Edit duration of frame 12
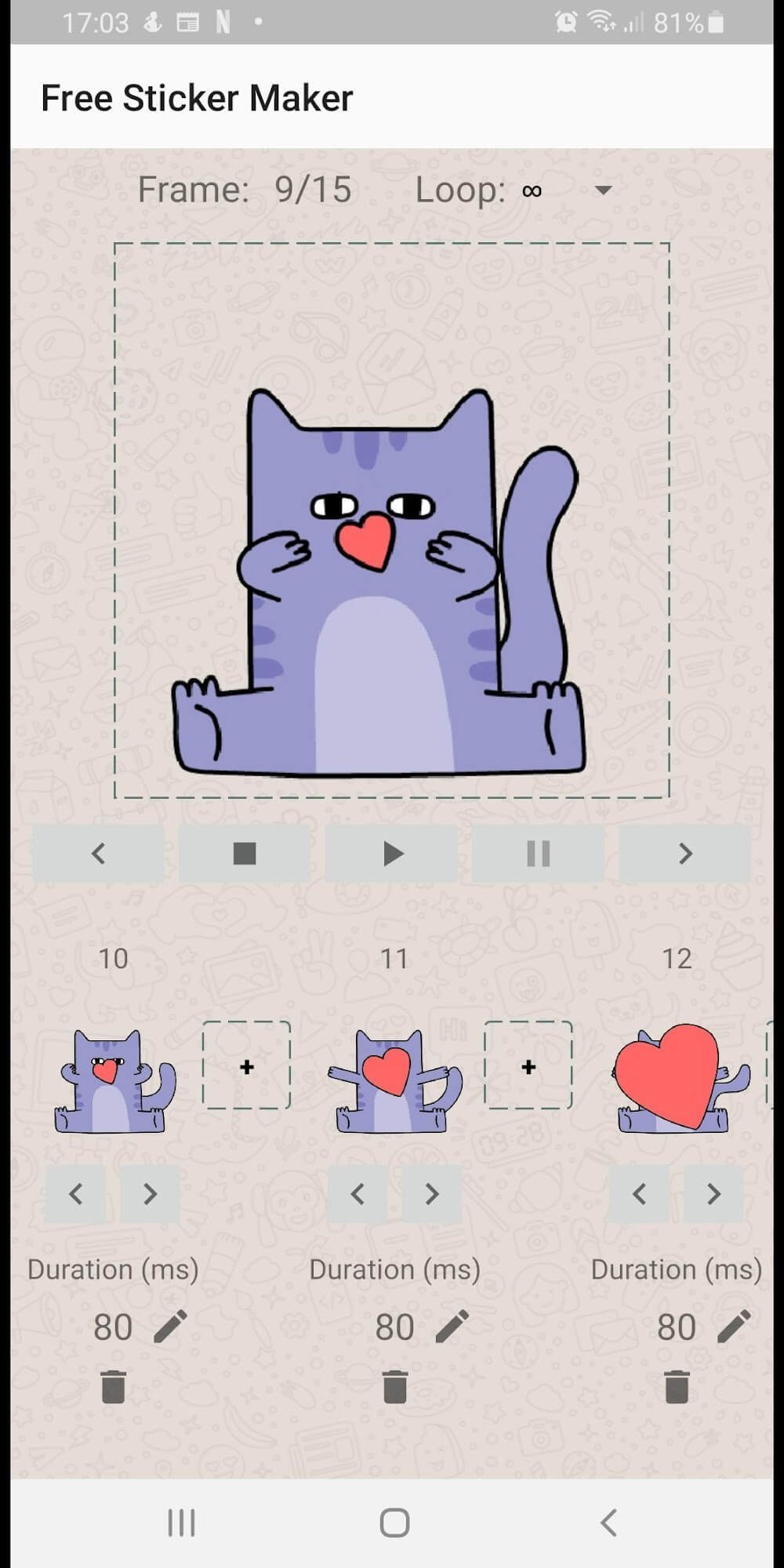Image resolution: width=784 pixels, height=1568 pixels. (x=734, y=1327)
